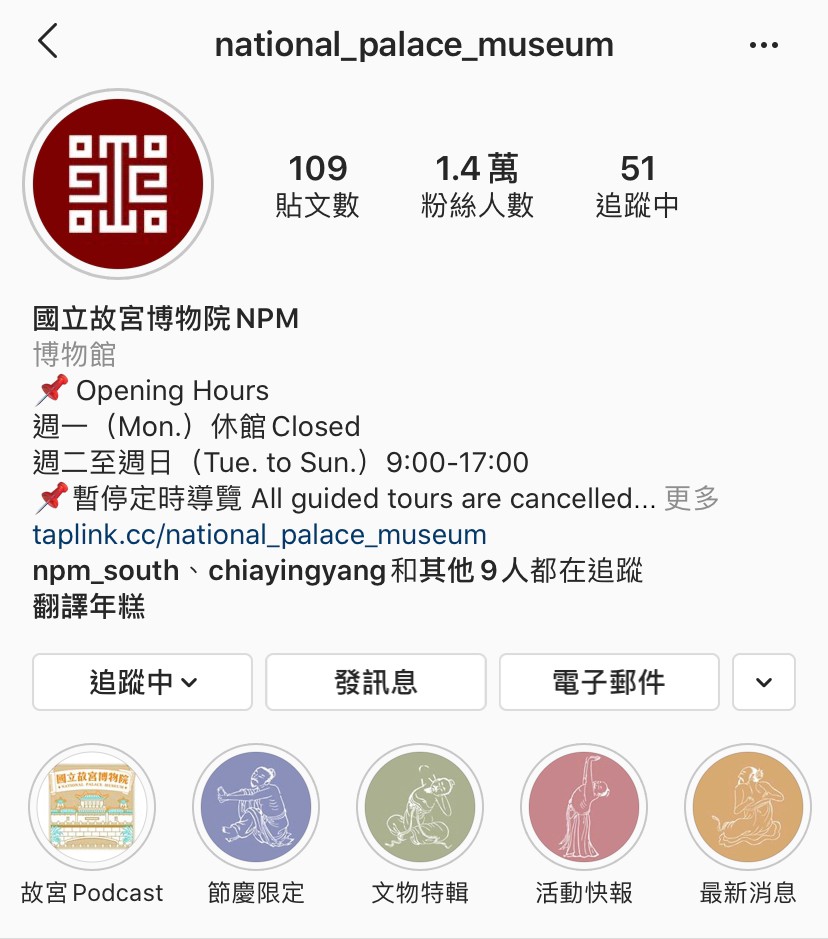Open the 節慶限定 story highlight
828x939 pixels.
pos(256,807)
